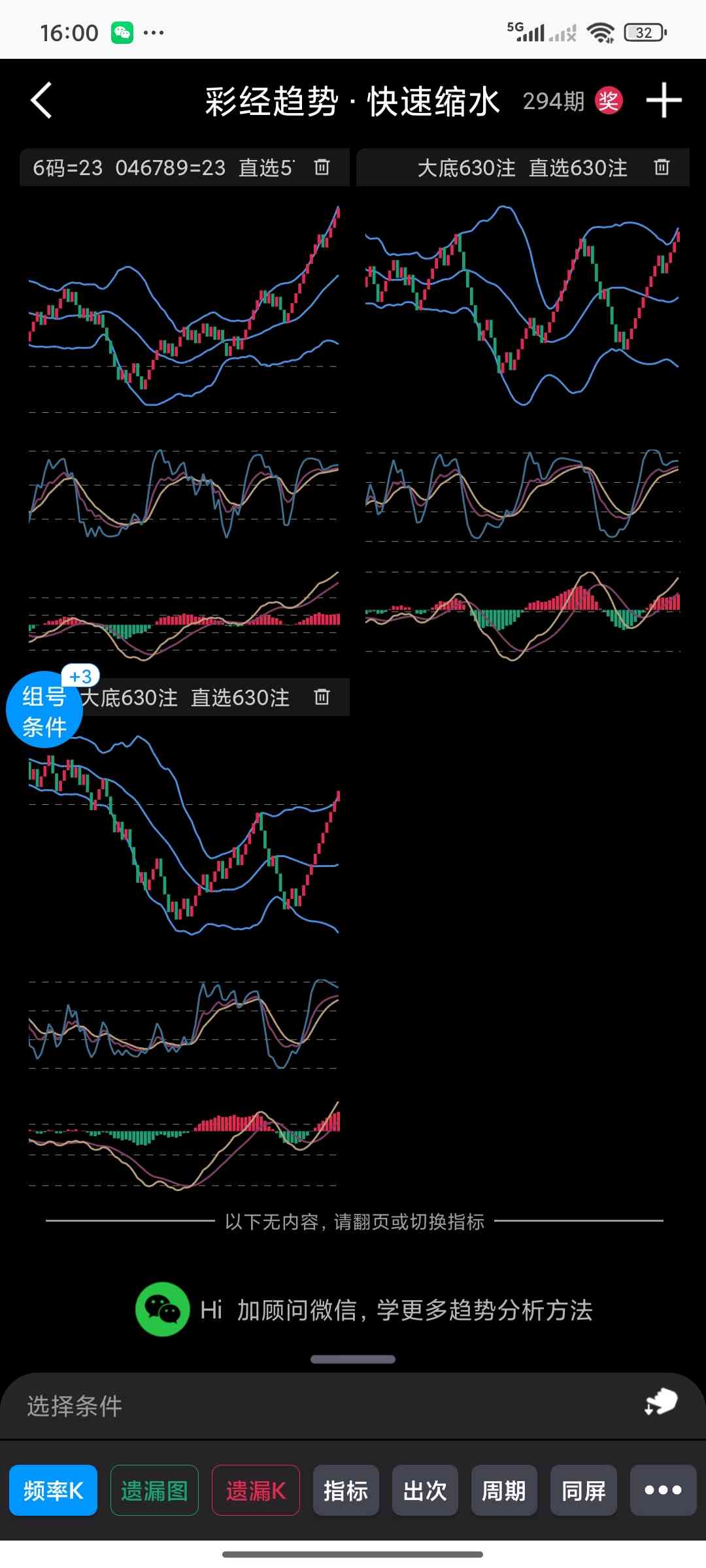706x1568 pixels.
Task: Open the 指标 indicator options
Action: click(x=346, y=1490)
